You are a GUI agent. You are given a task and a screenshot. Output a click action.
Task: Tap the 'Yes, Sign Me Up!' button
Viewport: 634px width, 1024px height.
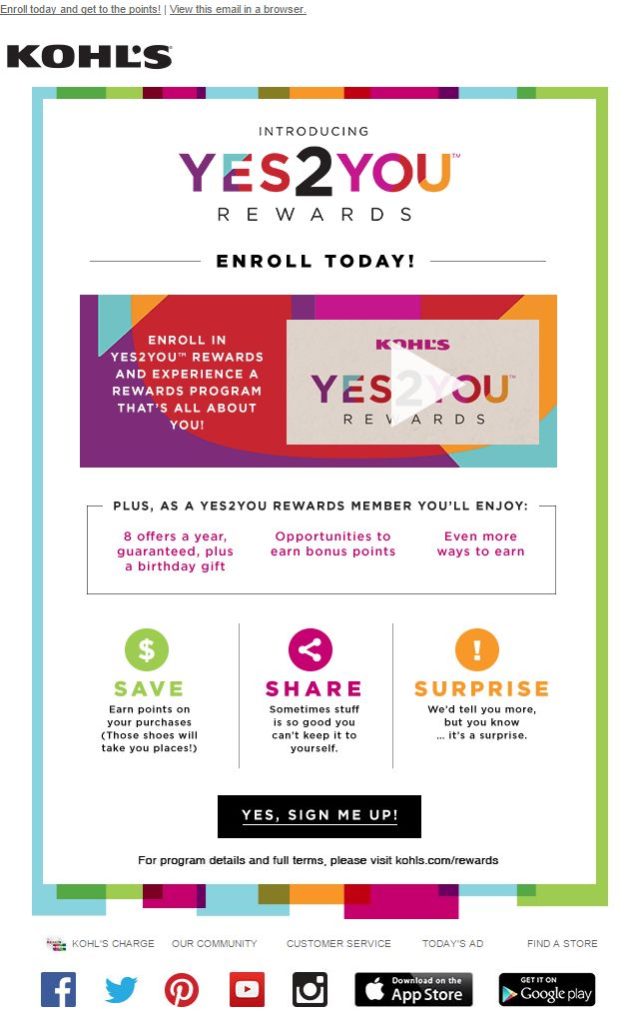[319, 816]
